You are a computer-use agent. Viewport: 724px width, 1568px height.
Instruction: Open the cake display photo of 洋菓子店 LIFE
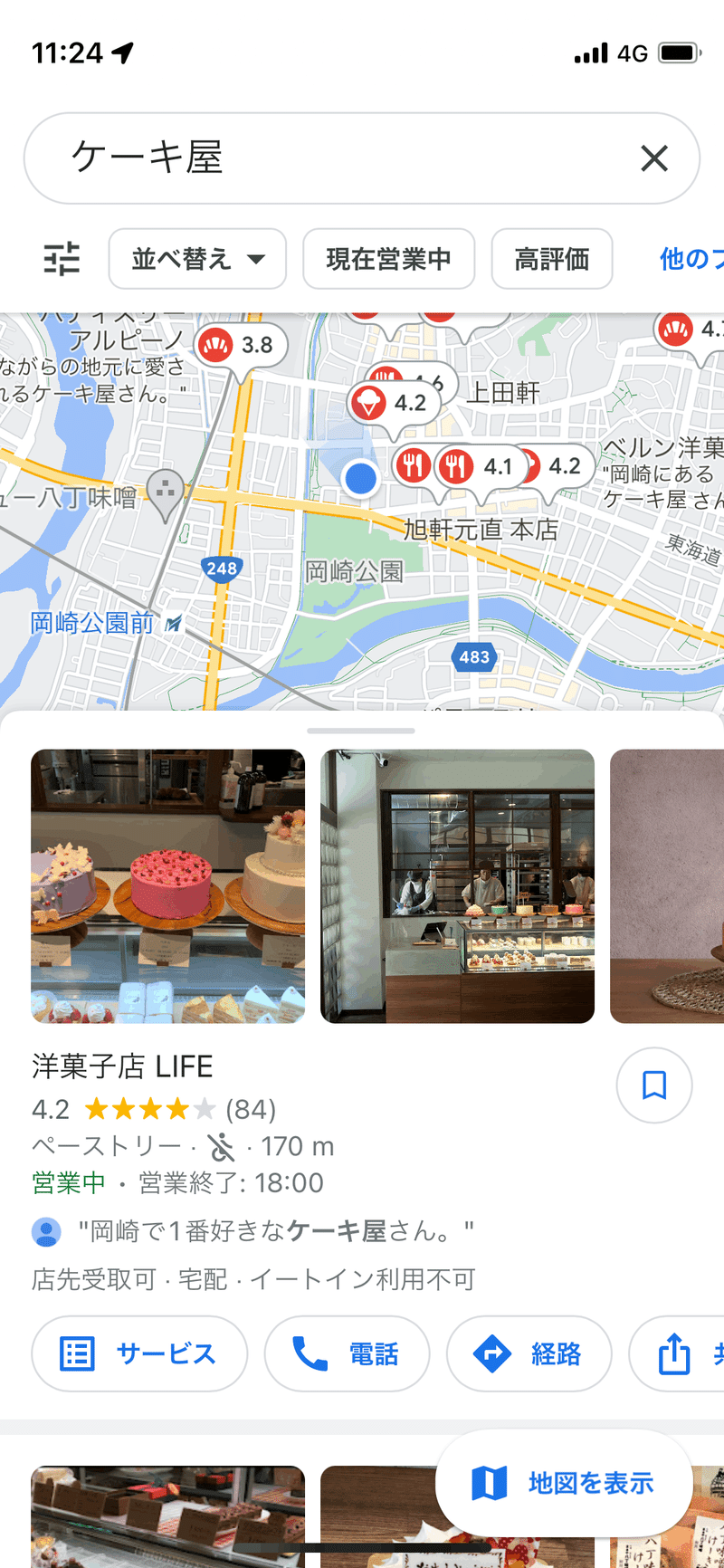click(168, 885)
